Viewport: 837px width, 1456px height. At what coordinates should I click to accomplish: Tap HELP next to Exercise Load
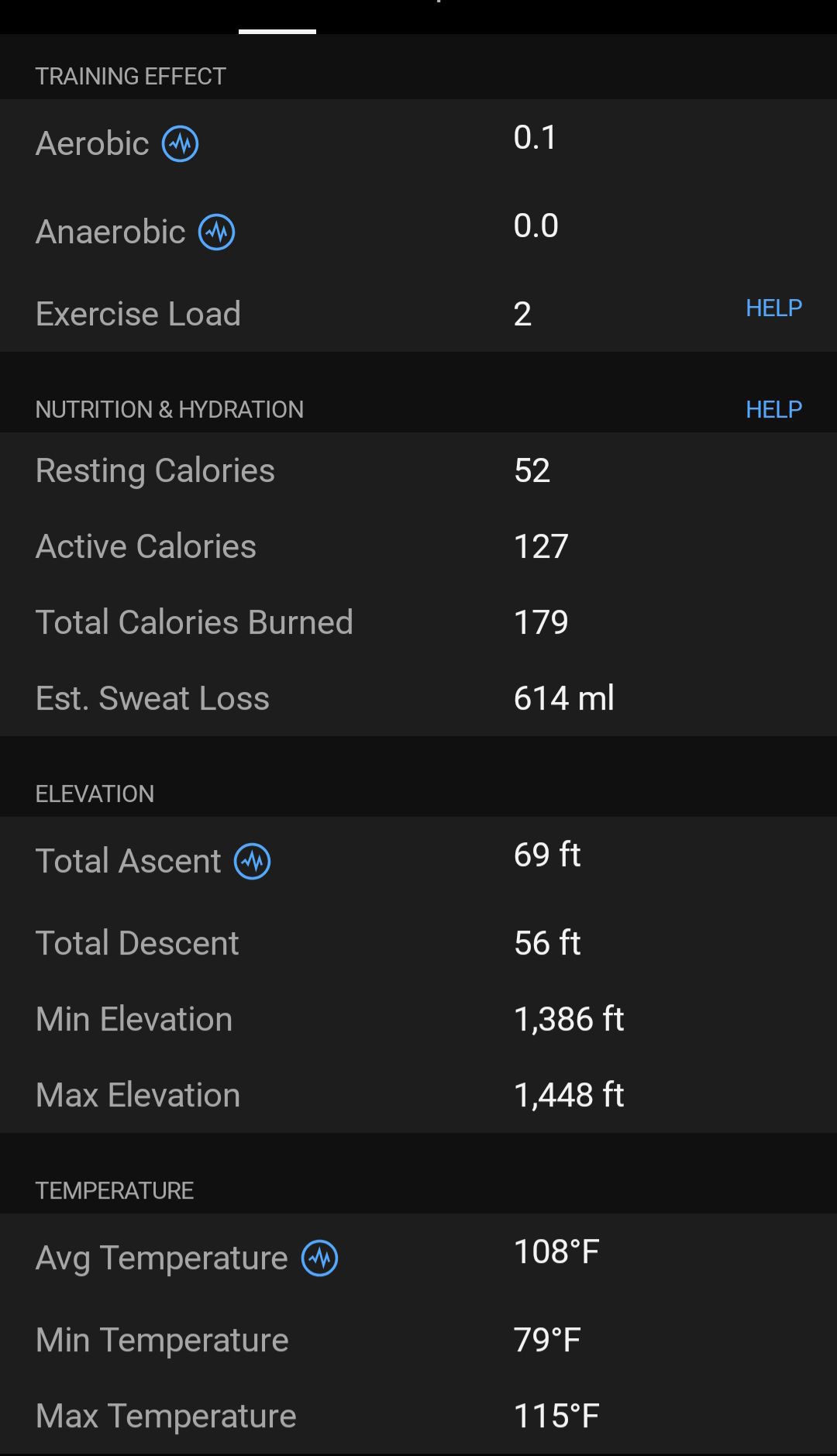[773, 308]
